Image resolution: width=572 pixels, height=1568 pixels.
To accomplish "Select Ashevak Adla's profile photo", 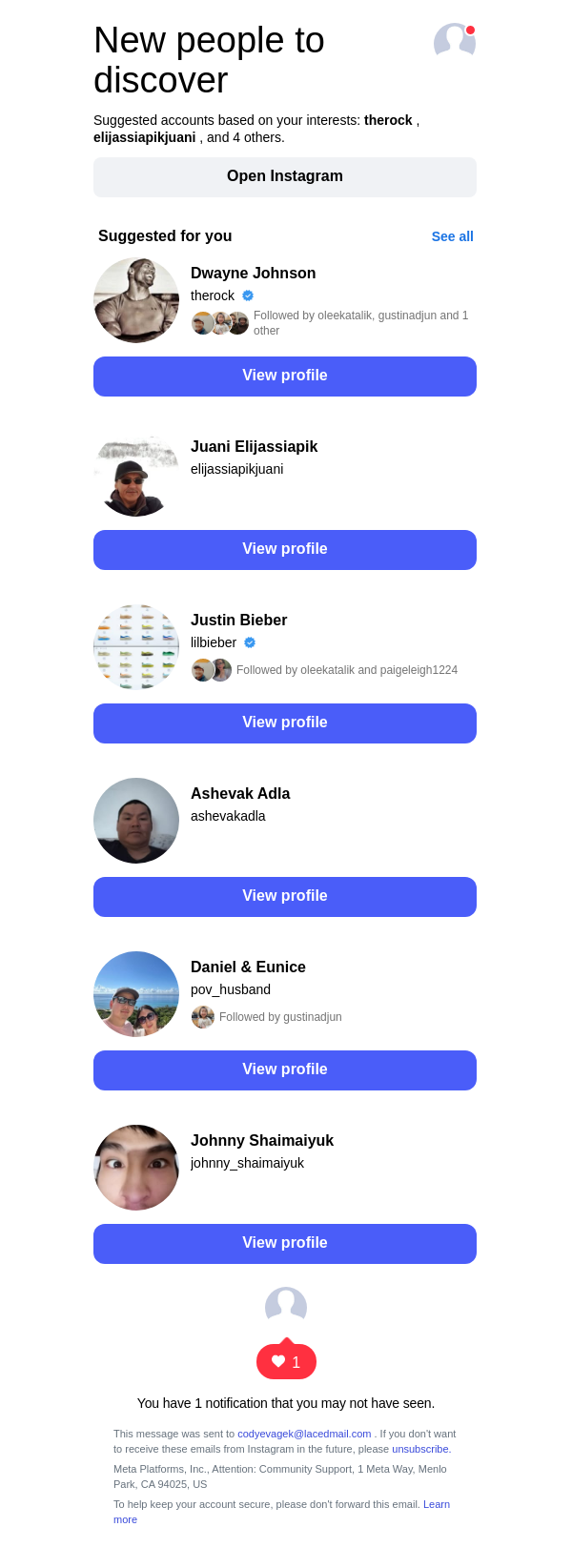I will [136, 821].
